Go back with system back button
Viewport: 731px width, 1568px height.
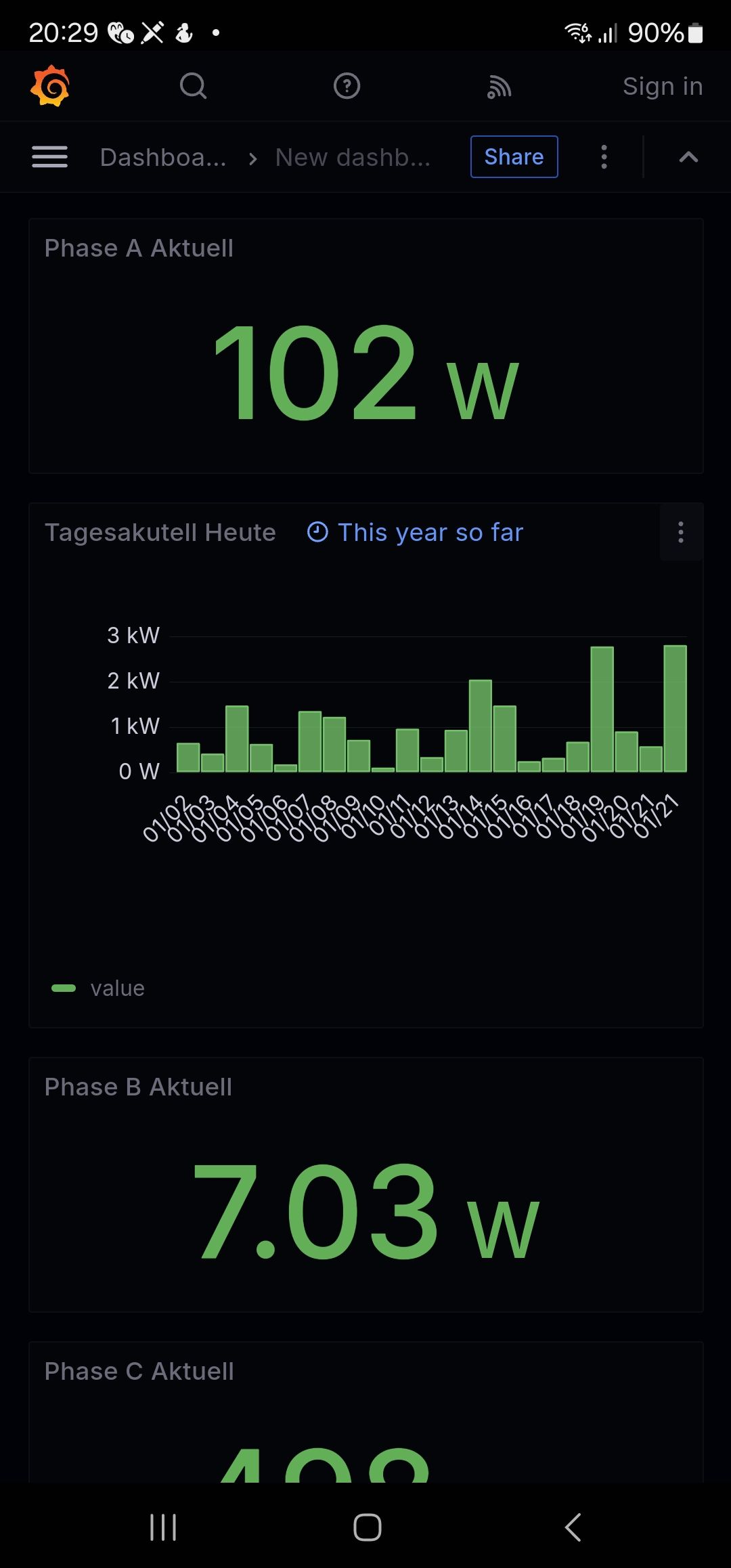(x=573, y=1527)
